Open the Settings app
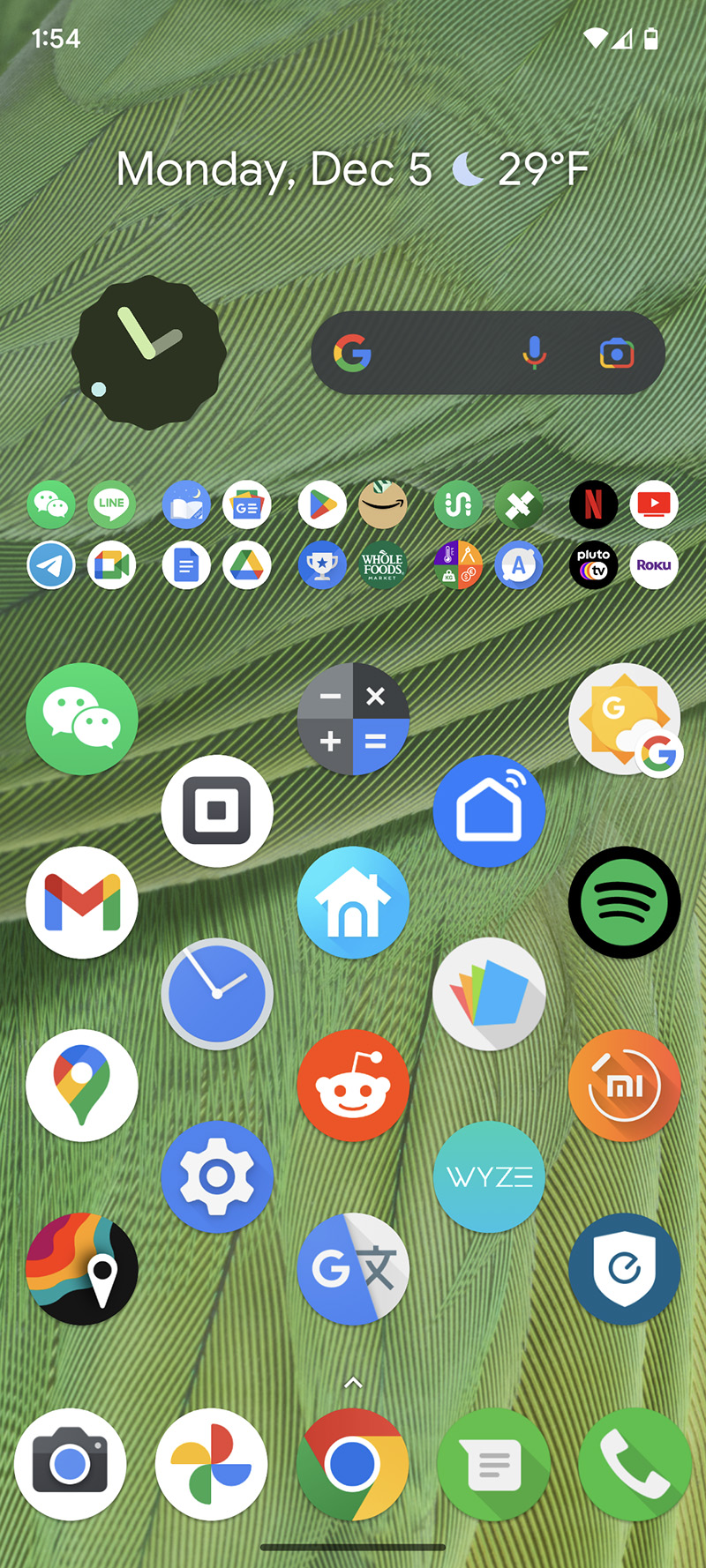This screenshot has width=706, height=1568. pyautogui.click(x=217, y=1177)
